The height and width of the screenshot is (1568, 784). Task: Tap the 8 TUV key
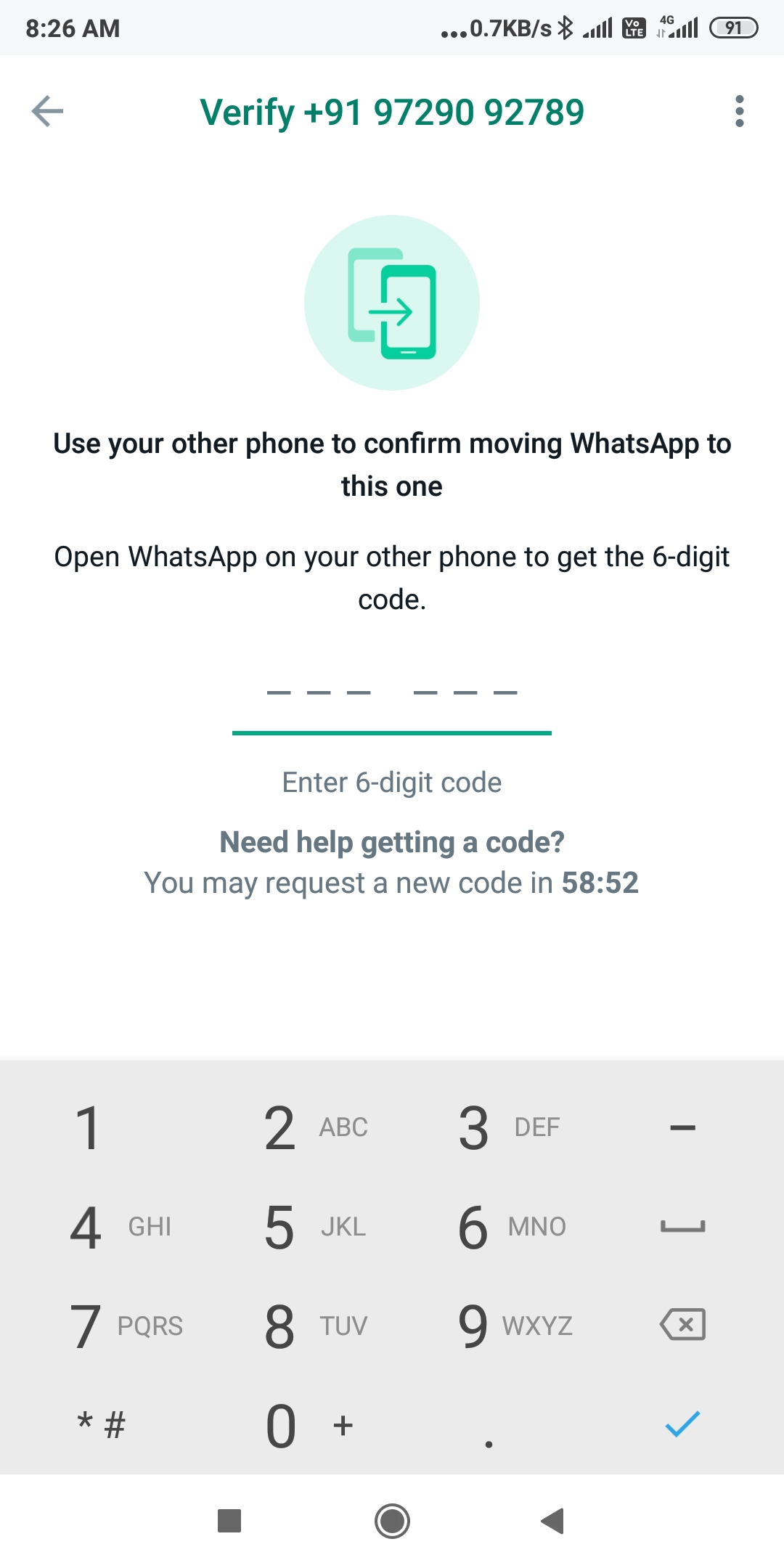point(294,1326)
